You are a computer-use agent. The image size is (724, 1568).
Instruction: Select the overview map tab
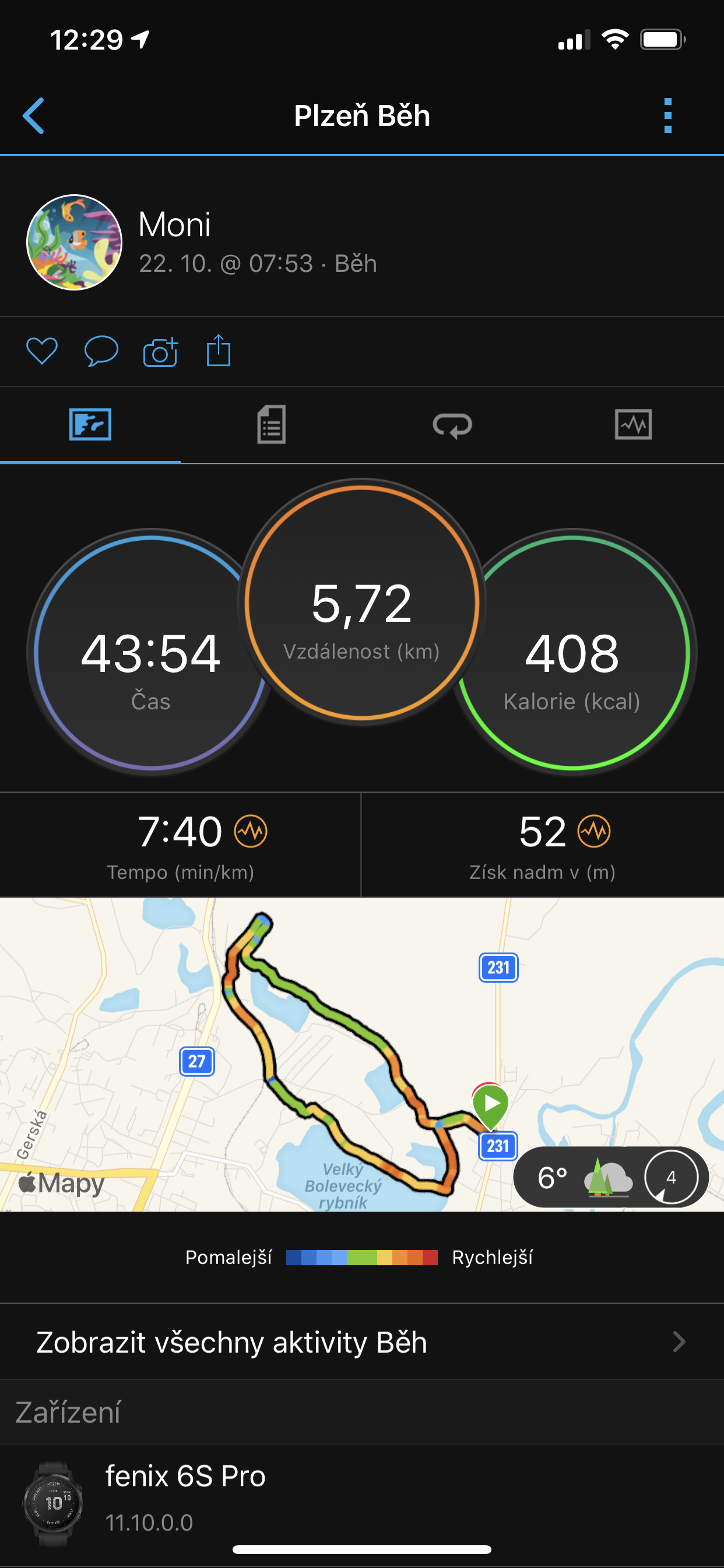(x=91, y=425)
